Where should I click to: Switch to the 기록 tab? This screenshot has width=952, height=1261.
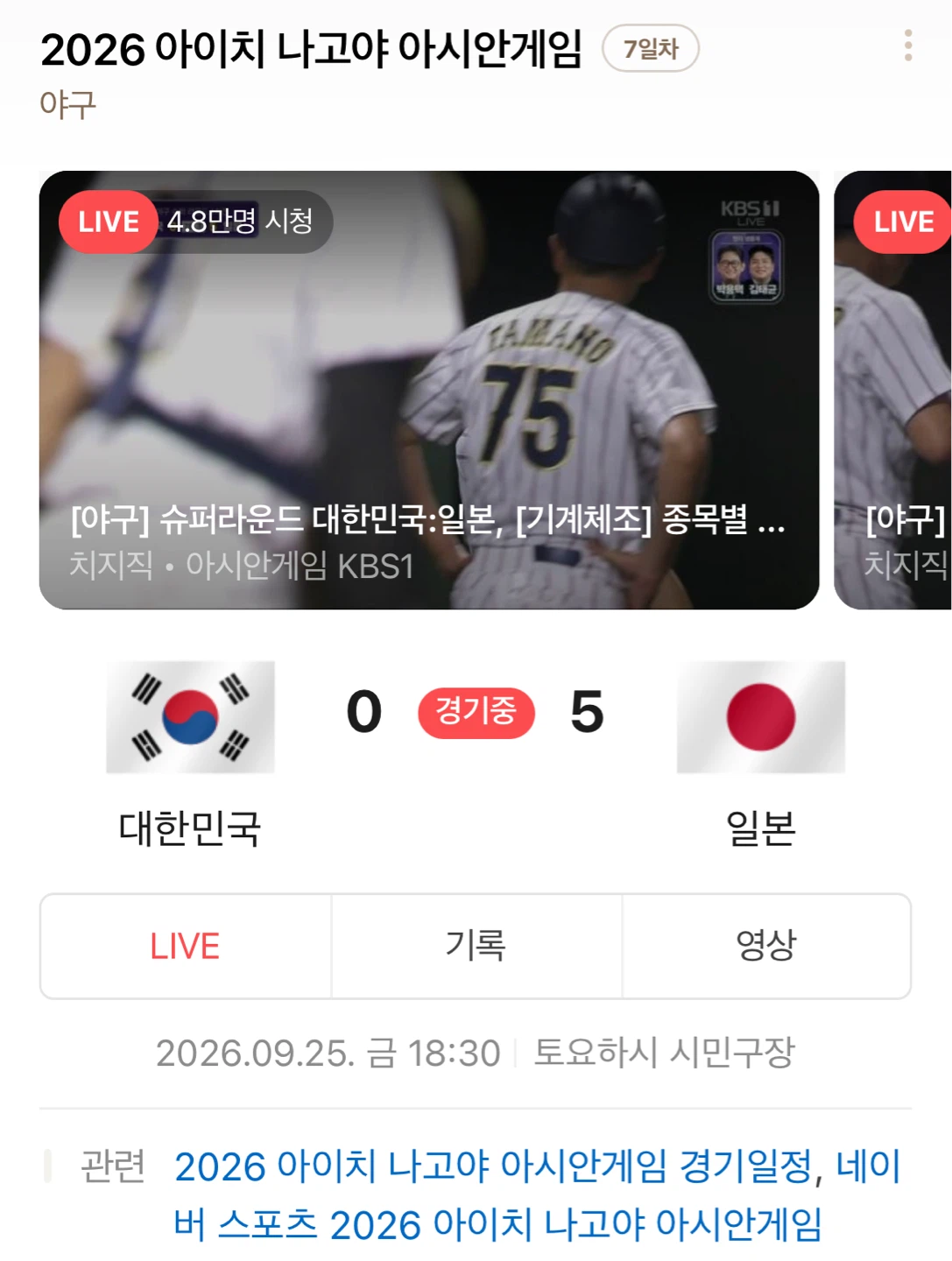(476, 947)
